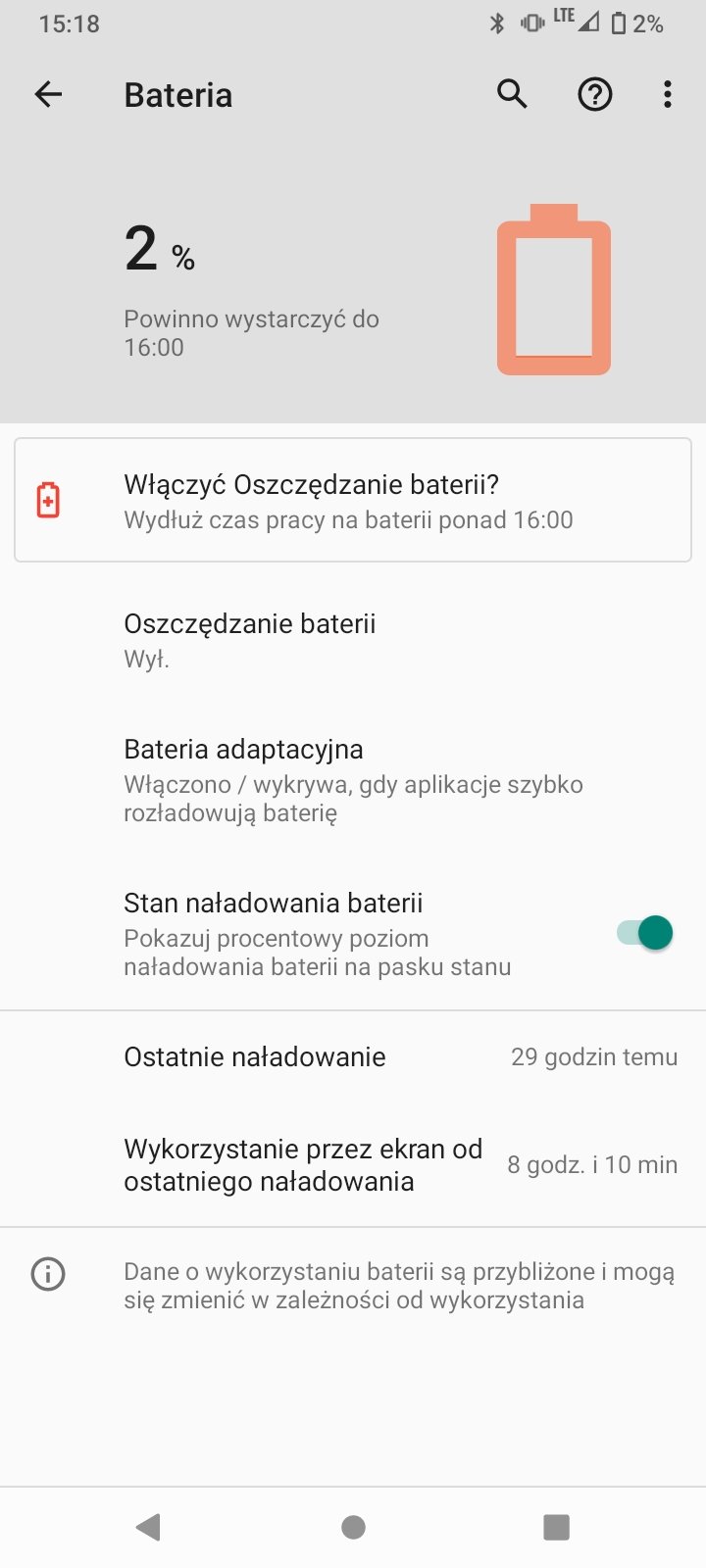
Task: Open the help icon
Action: 595,94
